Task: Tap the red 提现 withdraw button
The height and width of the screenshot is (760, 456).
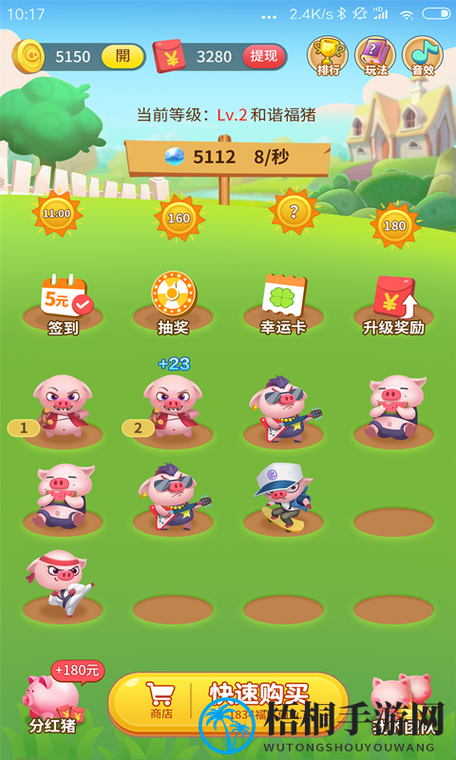Action: point(264,57)
